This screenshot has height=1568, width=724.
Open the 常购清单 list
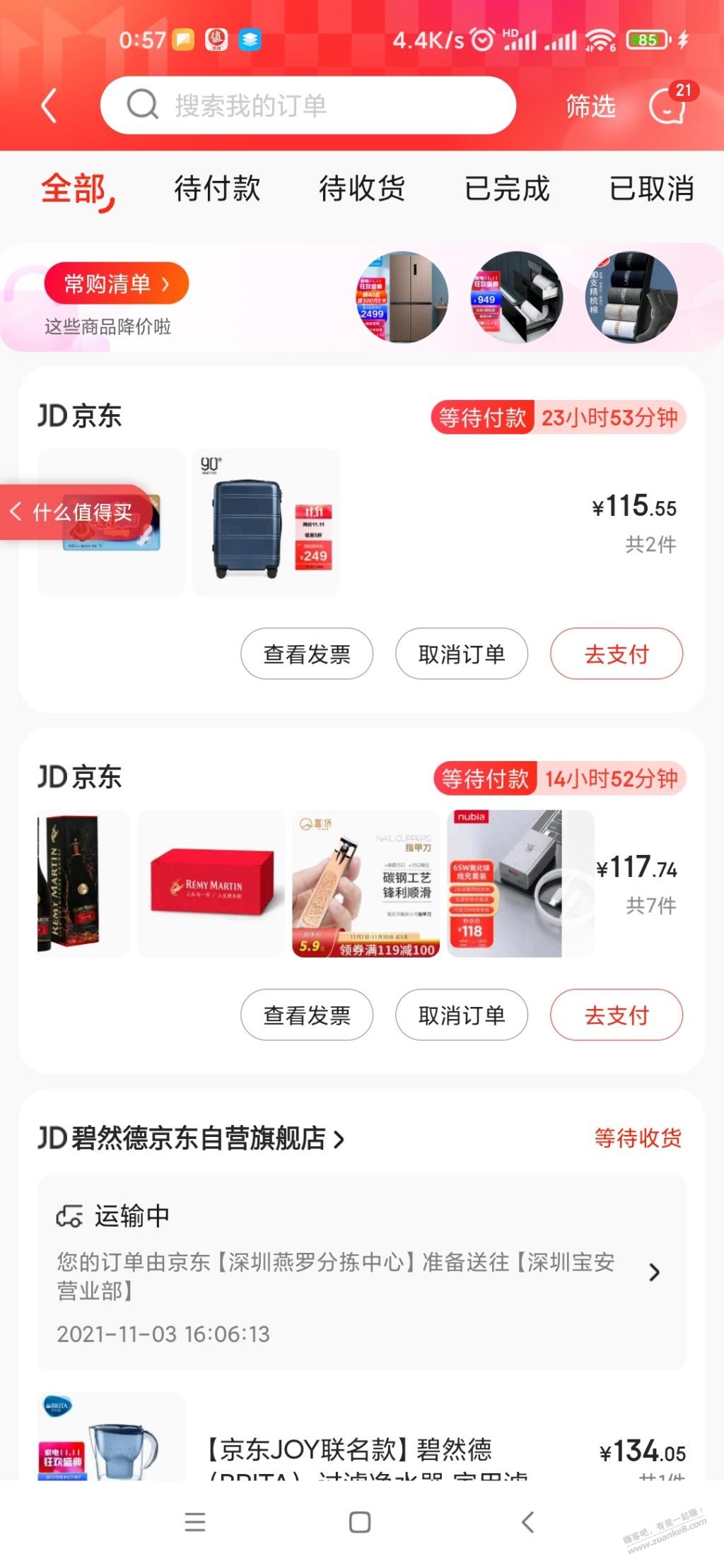click(x=117, y=284)
